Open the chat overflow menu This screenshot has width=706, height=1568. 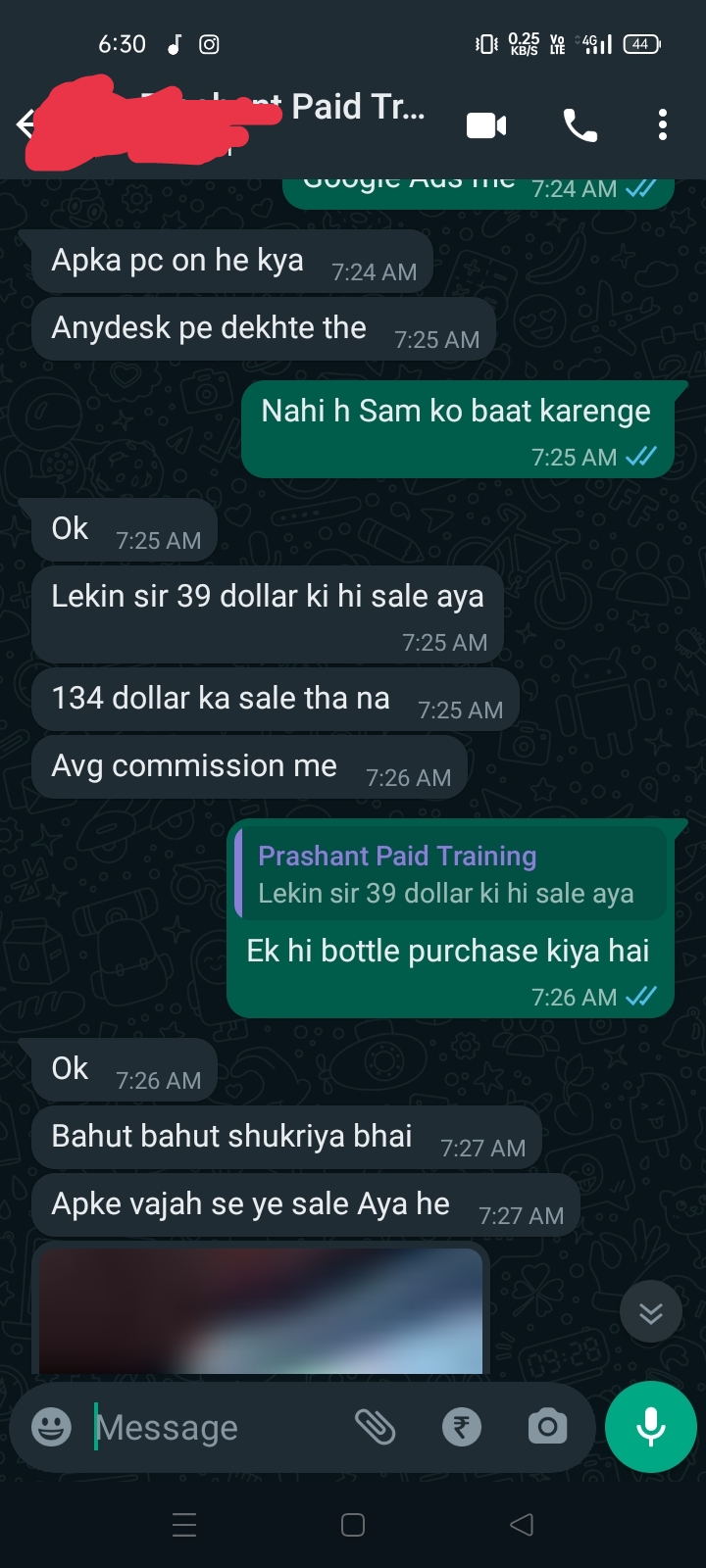click(x=663, y=125)
